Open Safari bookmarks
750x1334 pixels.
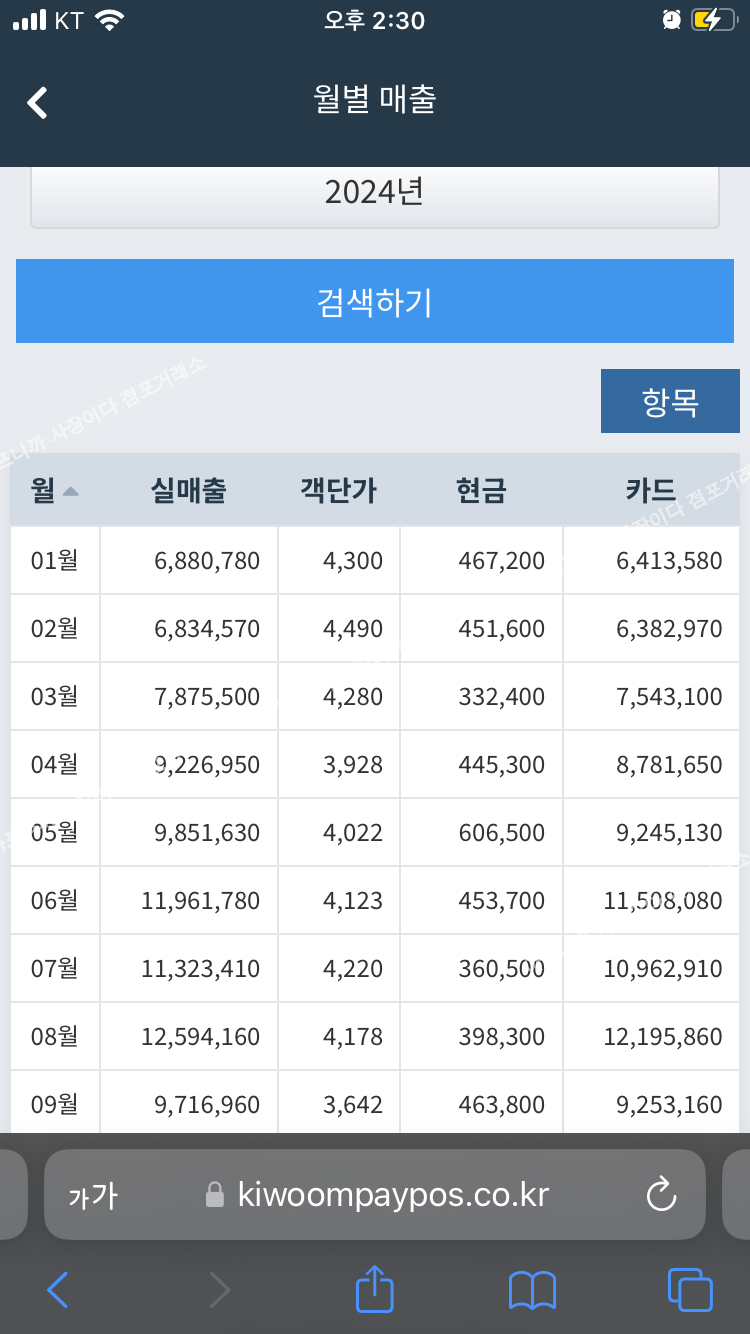coord(532,1290)
